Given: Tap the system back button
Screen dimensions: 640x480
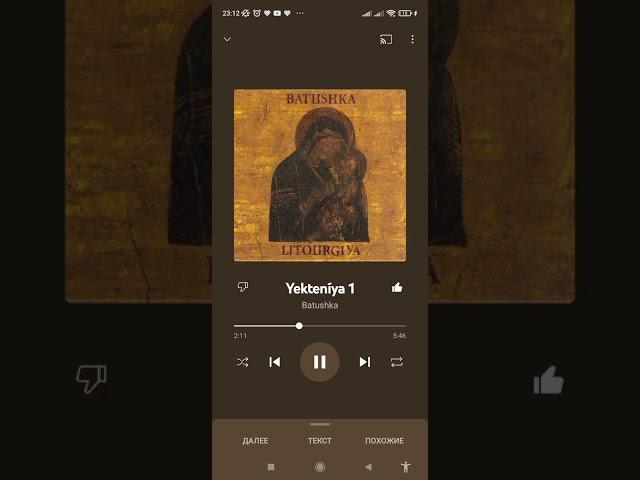Looking at the screenshot, I should [367, 467].
